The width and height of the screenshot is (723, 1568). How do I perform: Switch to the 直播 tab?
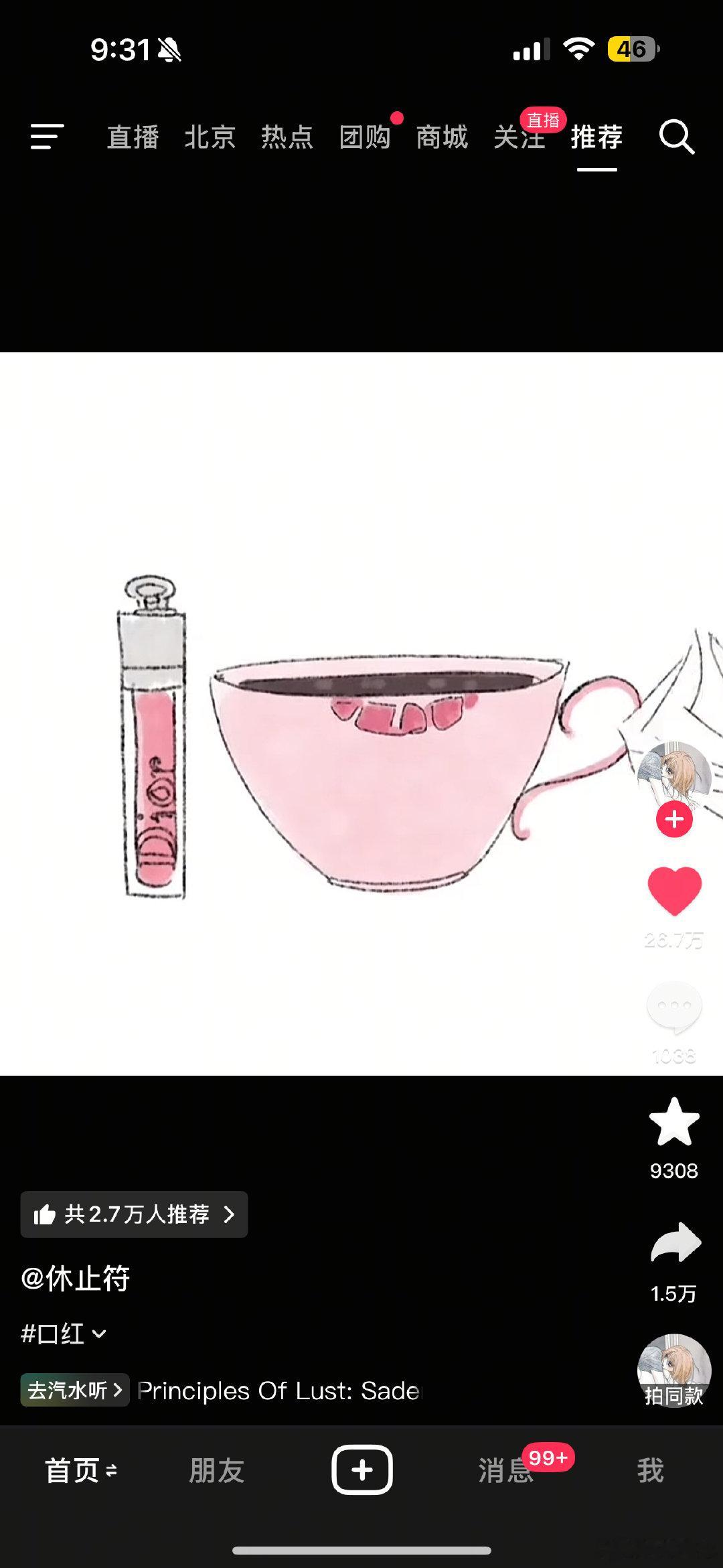133,137
